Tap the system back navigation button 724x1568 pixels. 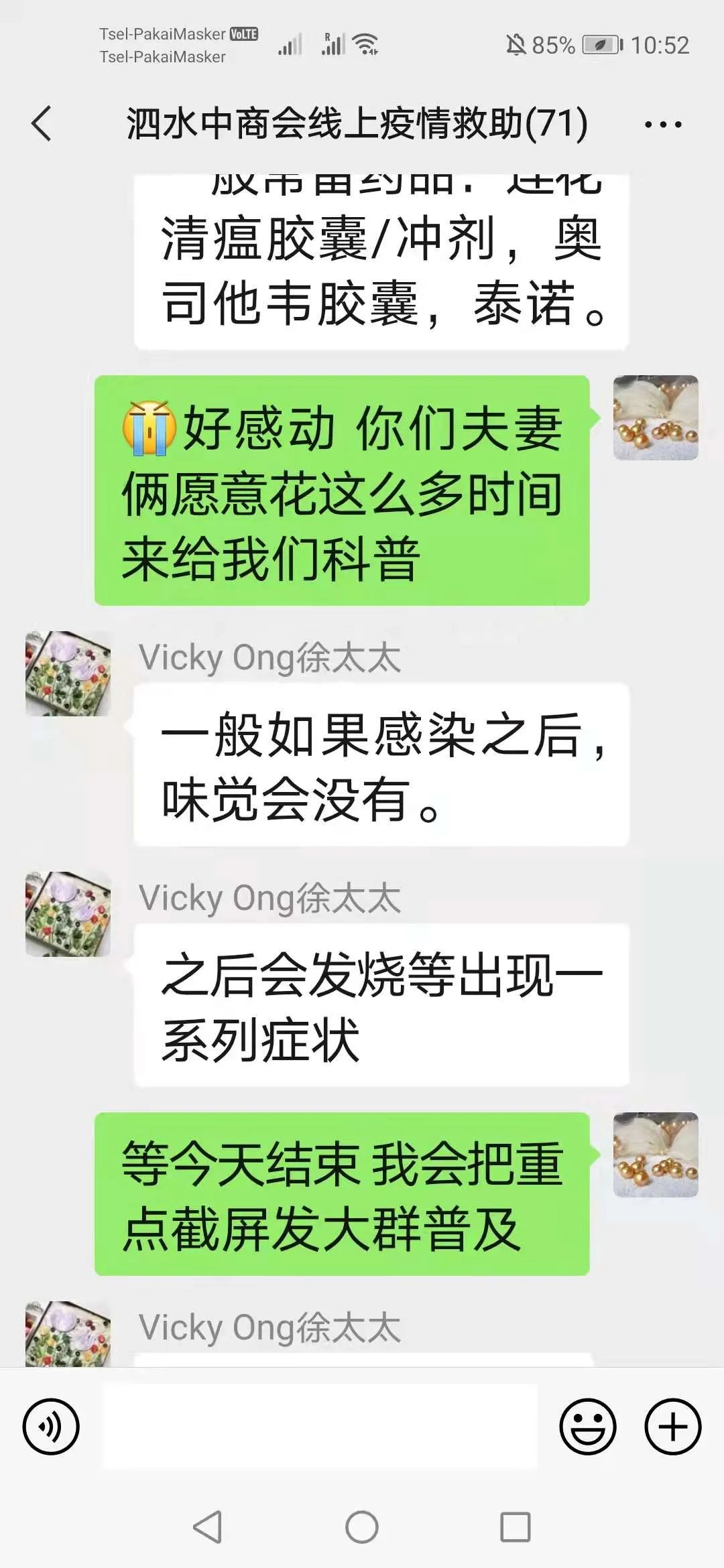[x=207, y=1528]
